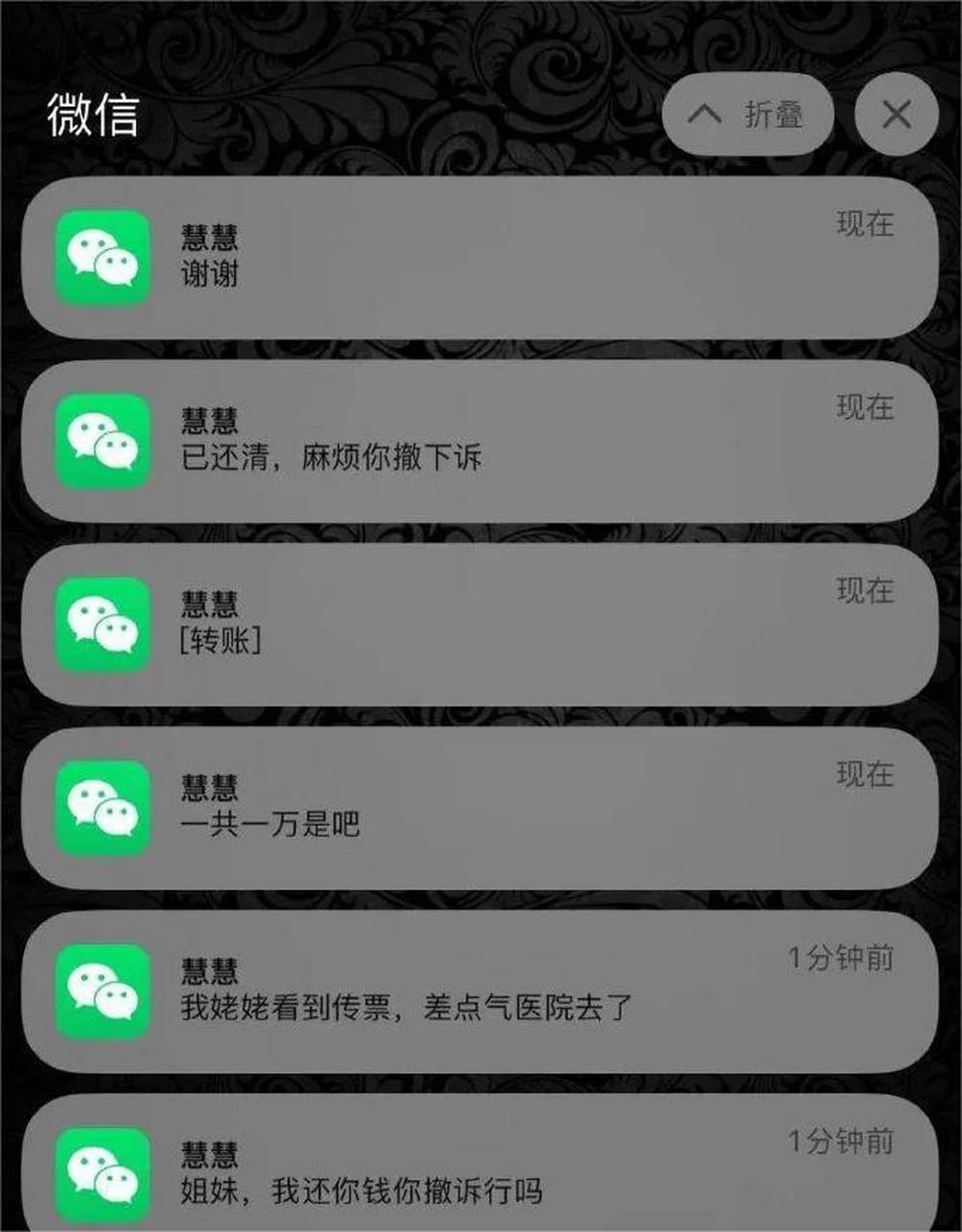Image resolution: width=962 pixels, height=1232 pixels.
Task: Tap the WeChat icon on the topmost notification
Action: pyautogui.click(x=102, y=254)
